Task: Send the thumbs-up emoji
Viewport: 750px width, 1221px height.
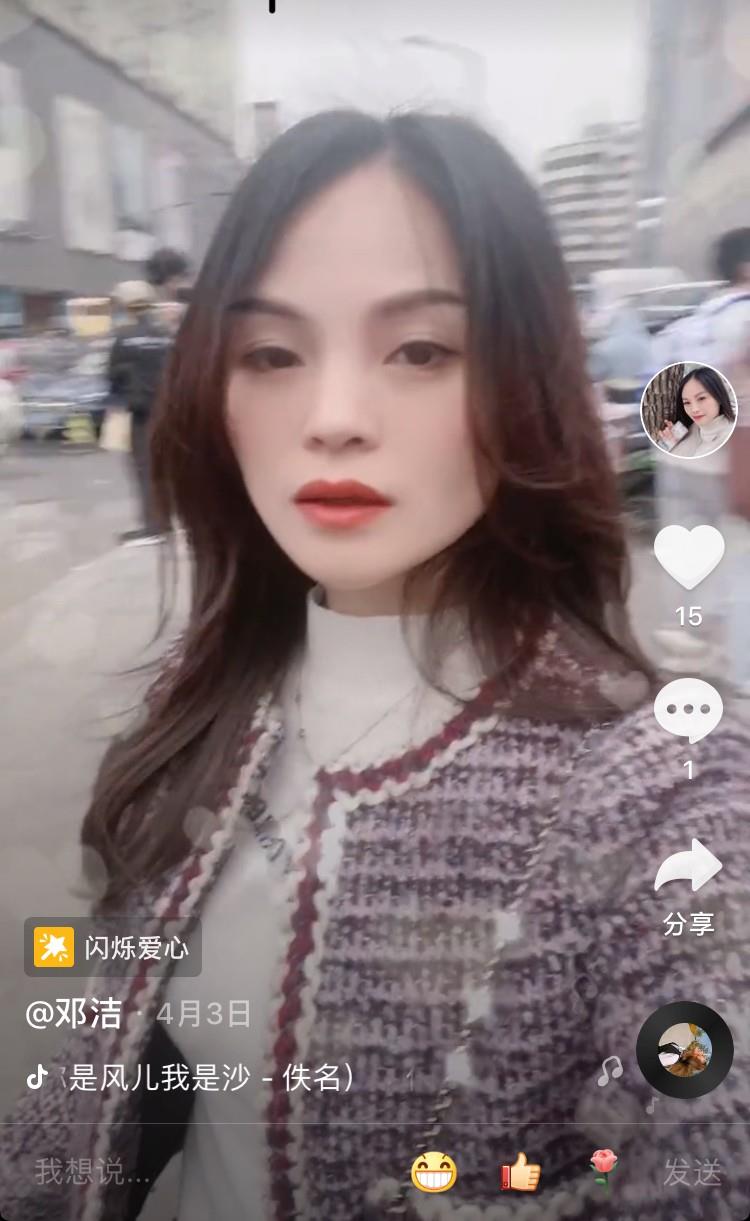Action: coord(520,1172)
